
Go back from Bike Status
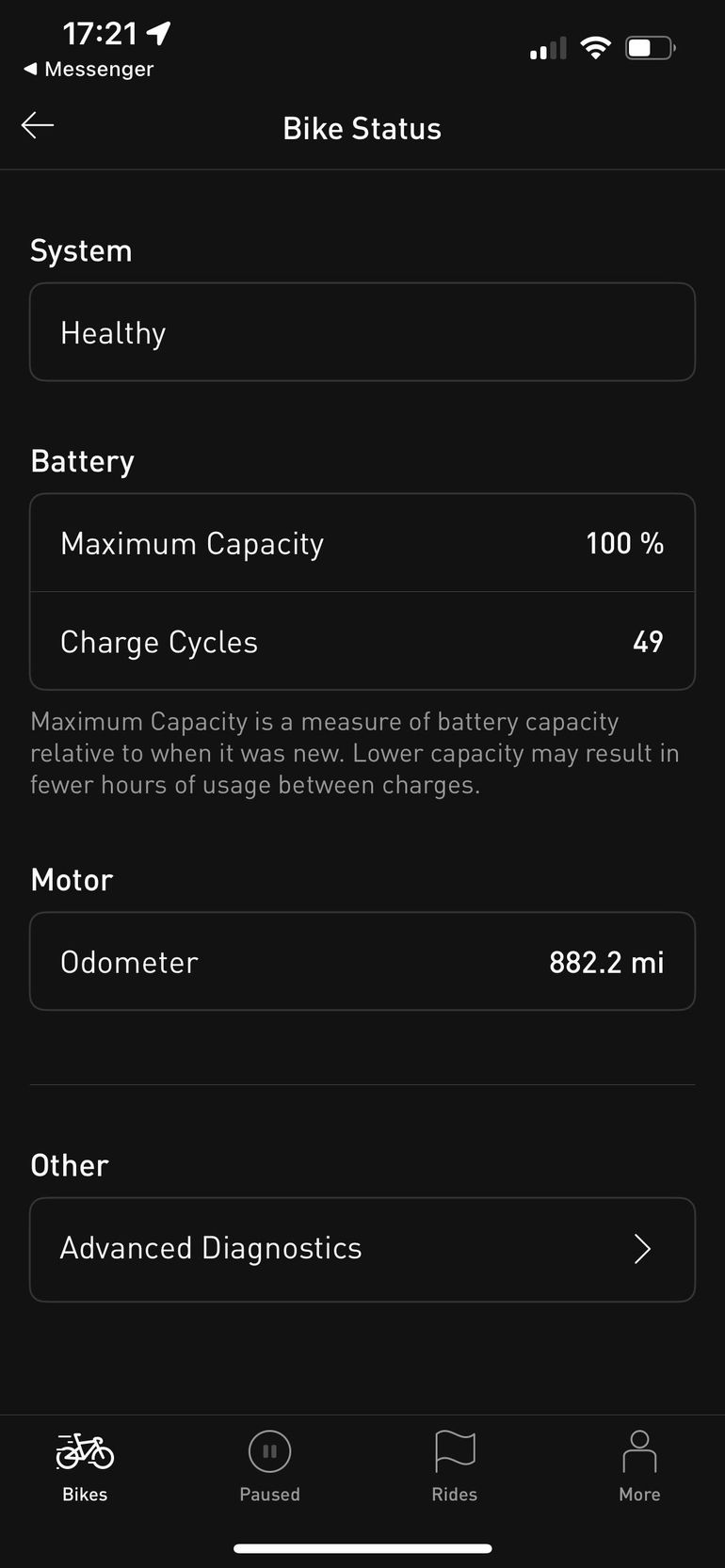[38, 125]
